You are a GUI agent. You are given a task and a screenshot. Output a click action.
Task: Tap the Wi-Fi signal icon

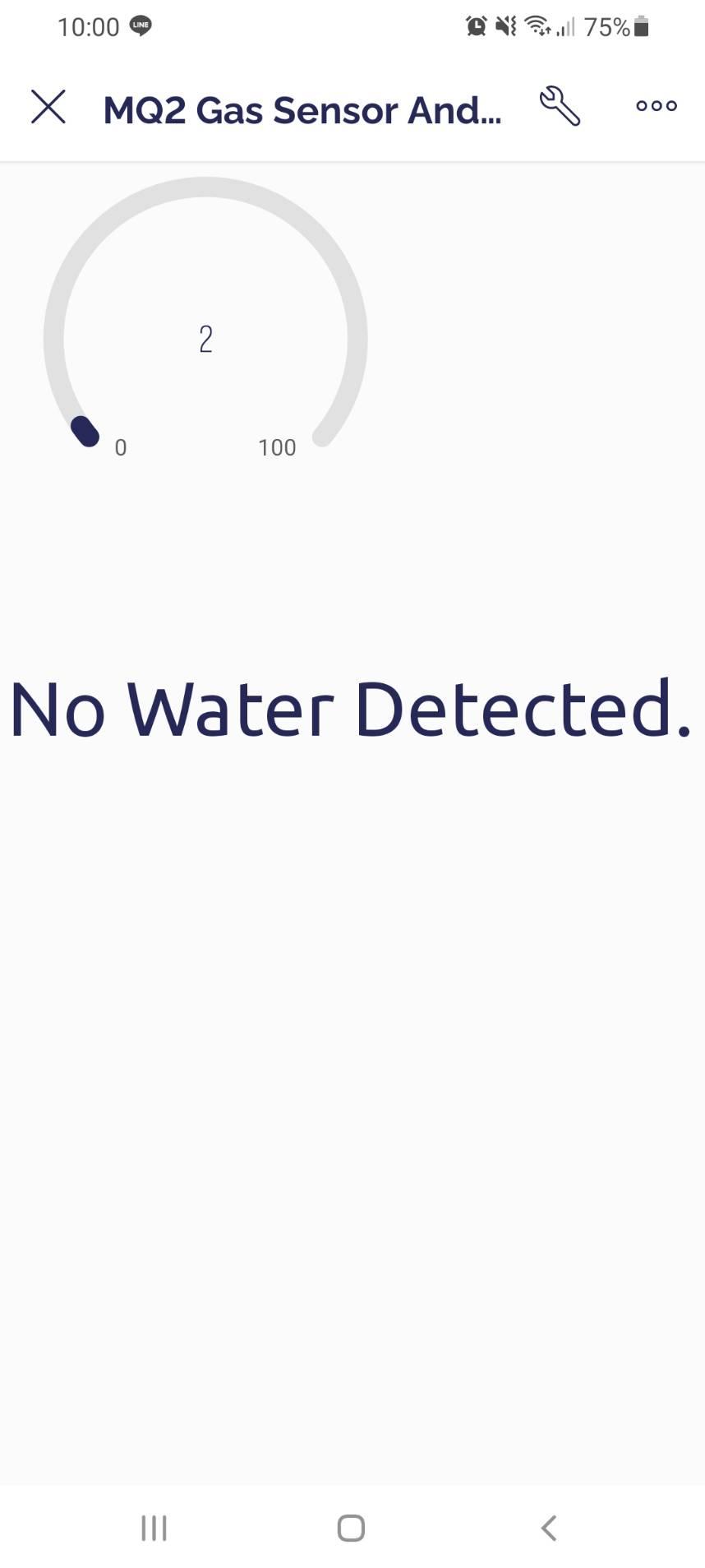[x=538, y=25]
